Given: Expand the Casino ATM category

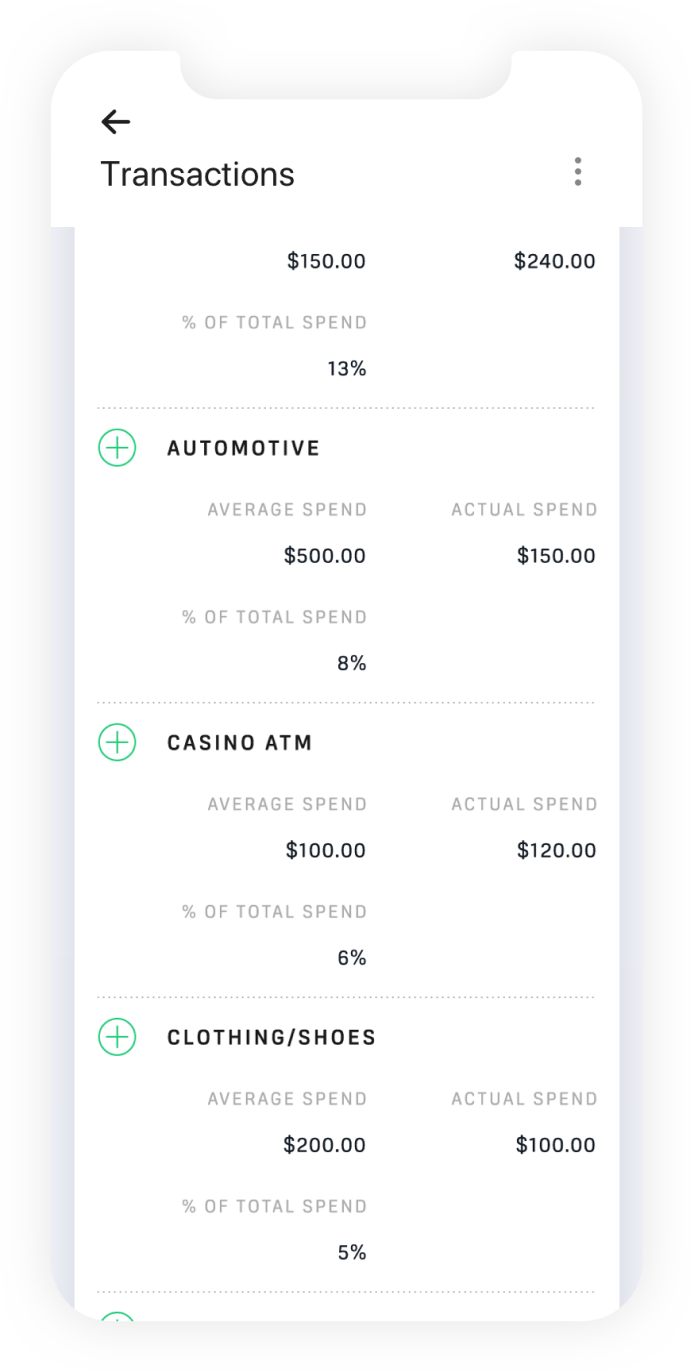Looking at the screenshot, I should point(117,742).
